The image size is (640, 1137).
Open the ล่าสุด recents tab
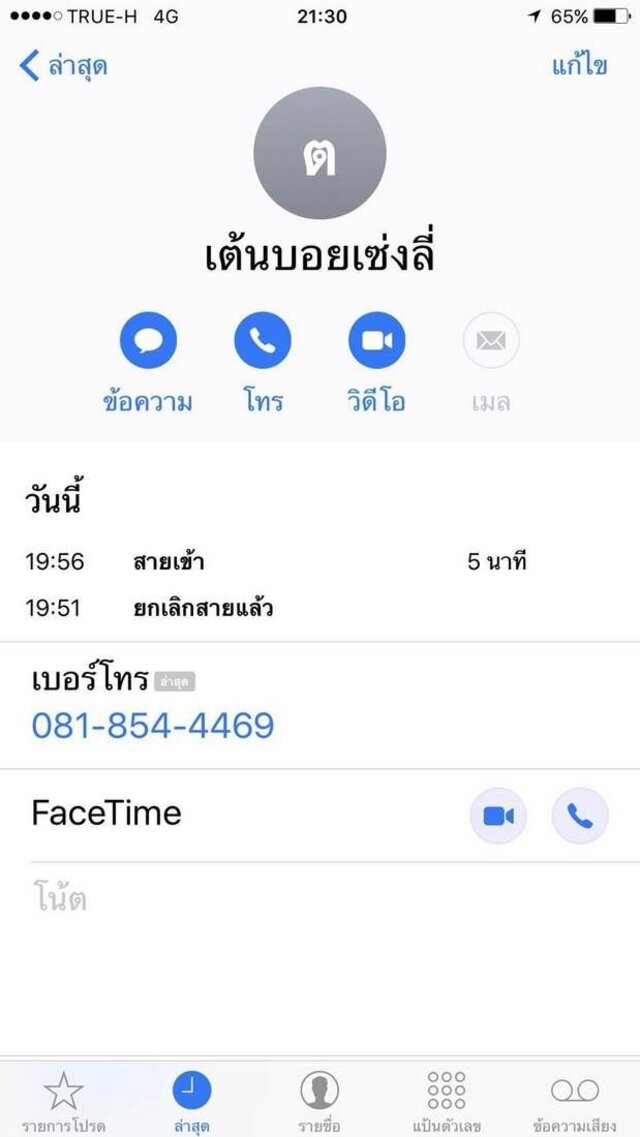pos(192,1101)
